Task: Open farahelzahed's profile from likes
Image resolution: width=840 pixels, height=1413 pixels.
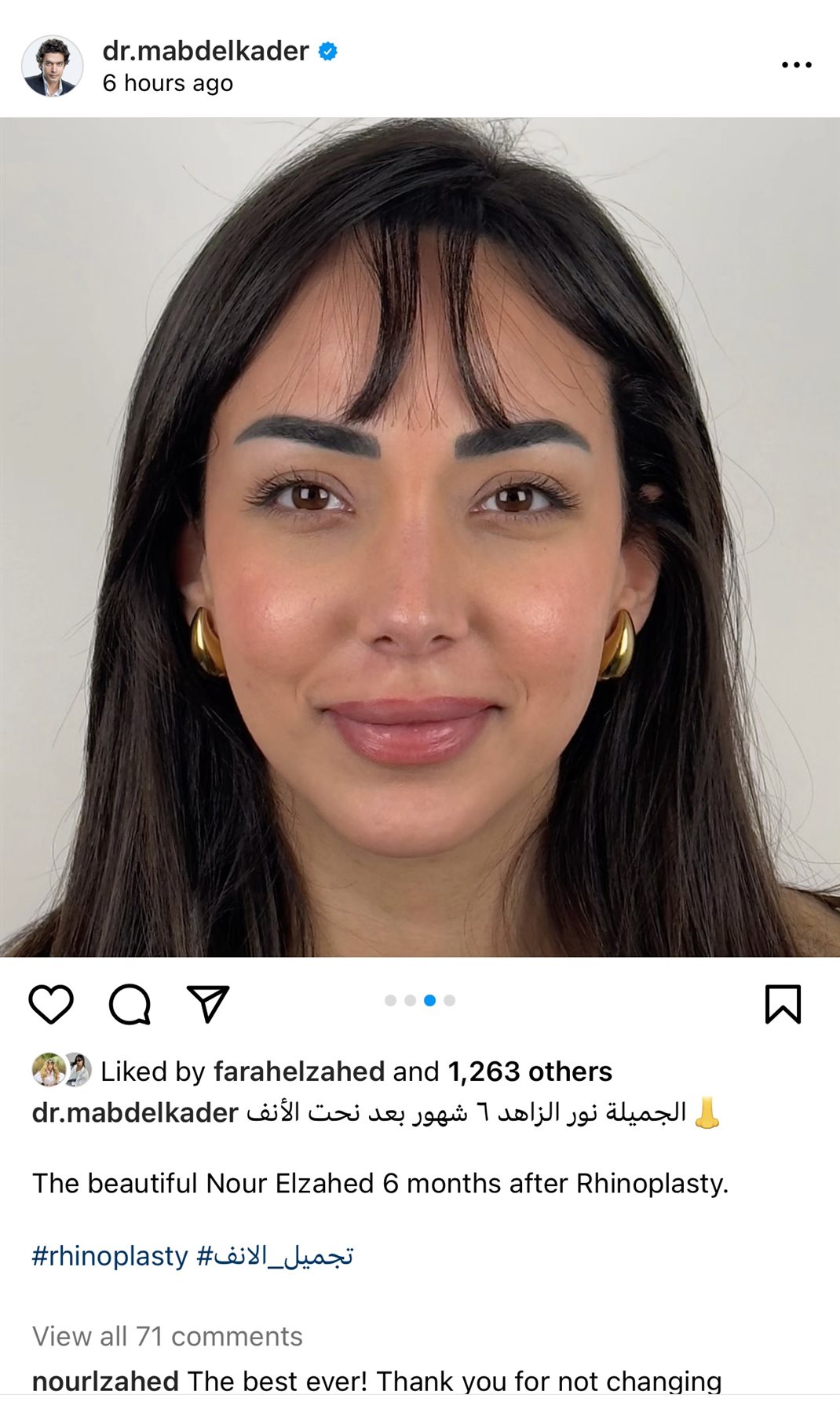Action: pos(298,1072)
